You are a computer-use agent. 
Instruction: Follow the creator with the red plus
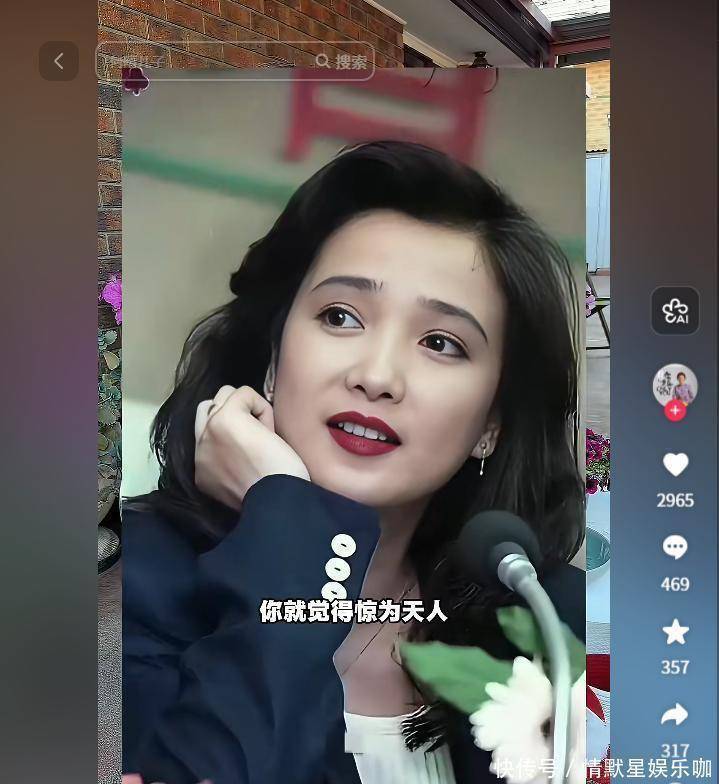coord(675,410)
